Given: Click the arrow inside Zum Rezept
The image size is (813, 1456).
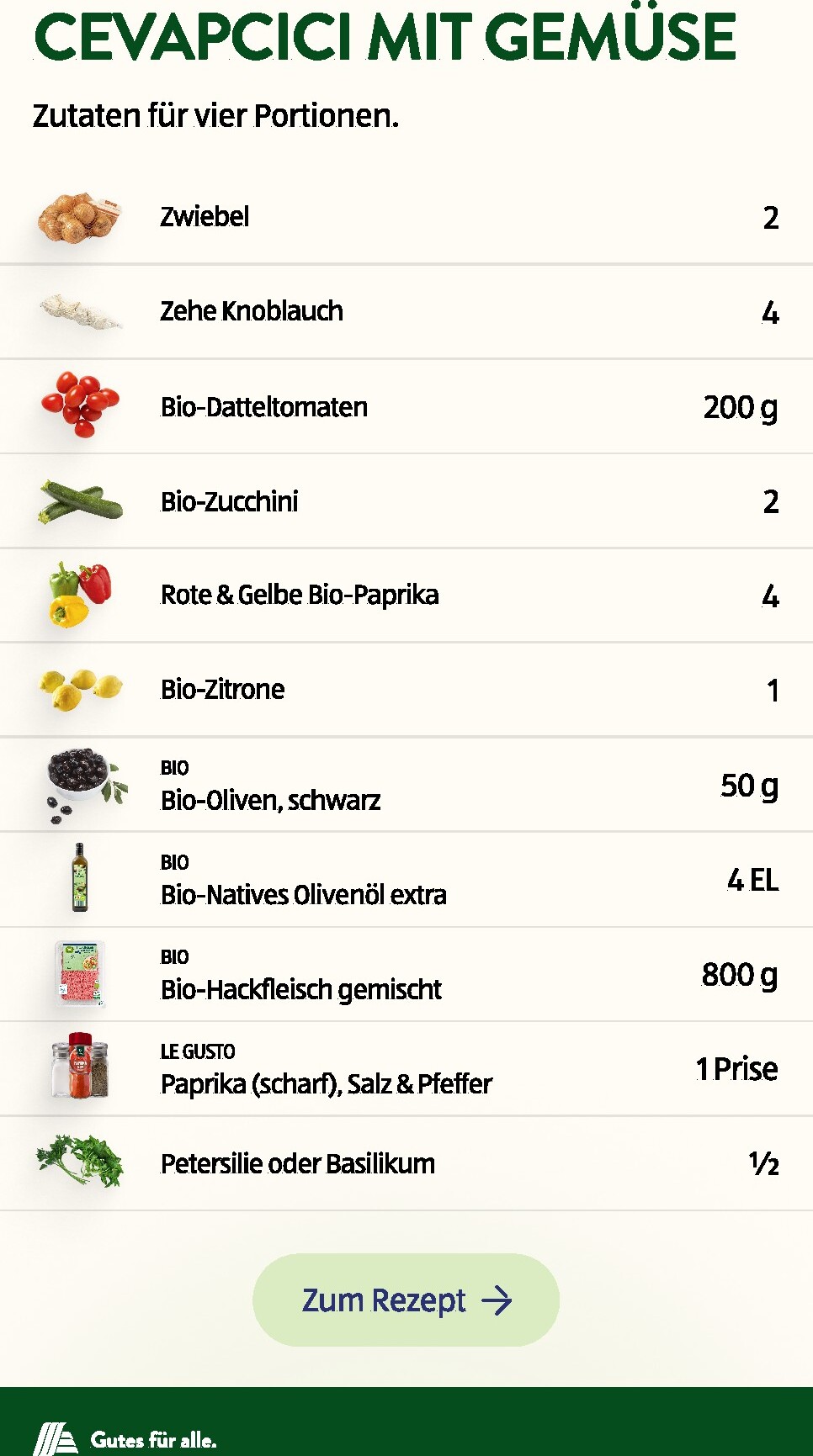Looking at the screenshot, I should pos(498,1300).
